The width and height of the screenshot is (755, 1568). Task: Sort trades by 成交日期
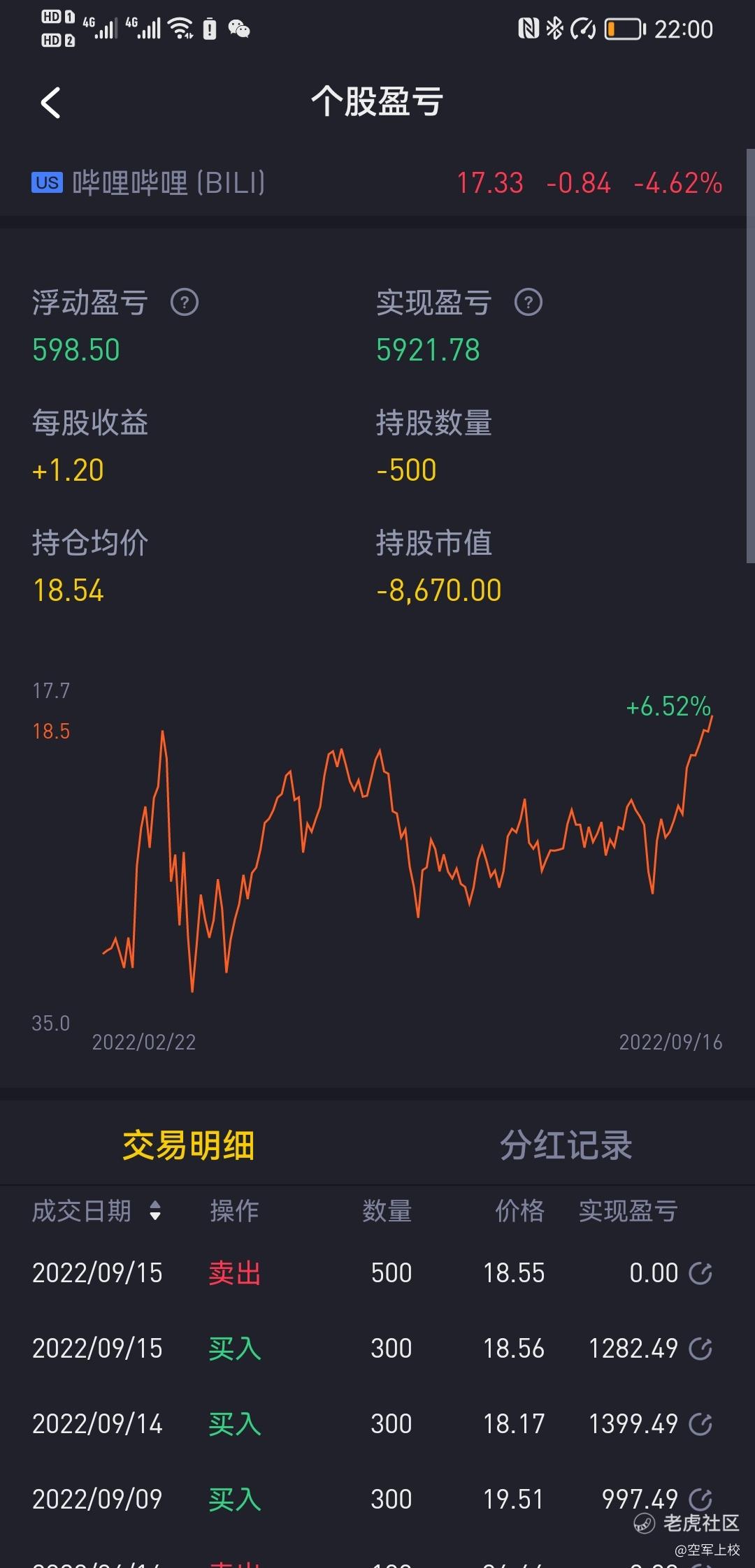point(96,1210)
